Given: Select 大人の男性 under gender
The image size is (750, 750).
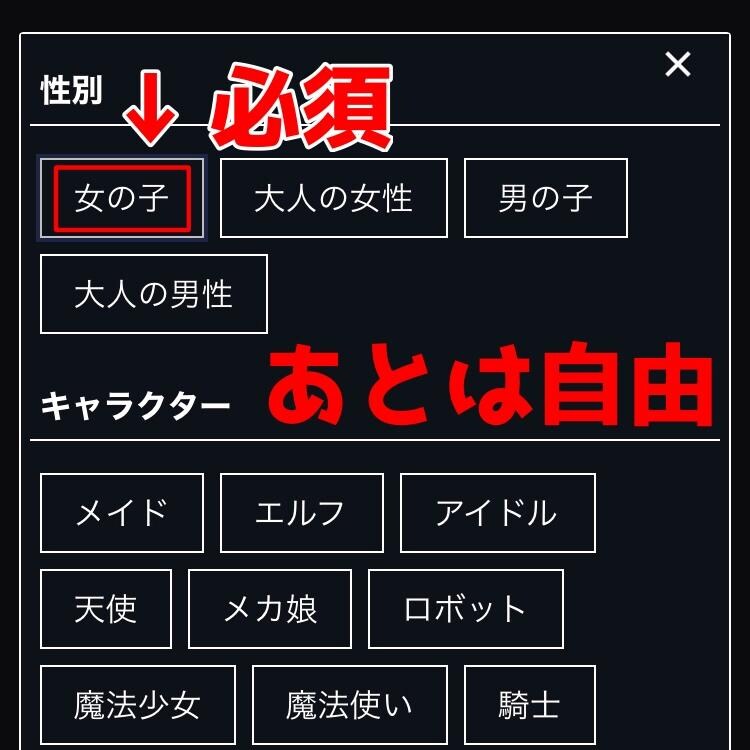Looking at the screenshot, I should (153, 294).
